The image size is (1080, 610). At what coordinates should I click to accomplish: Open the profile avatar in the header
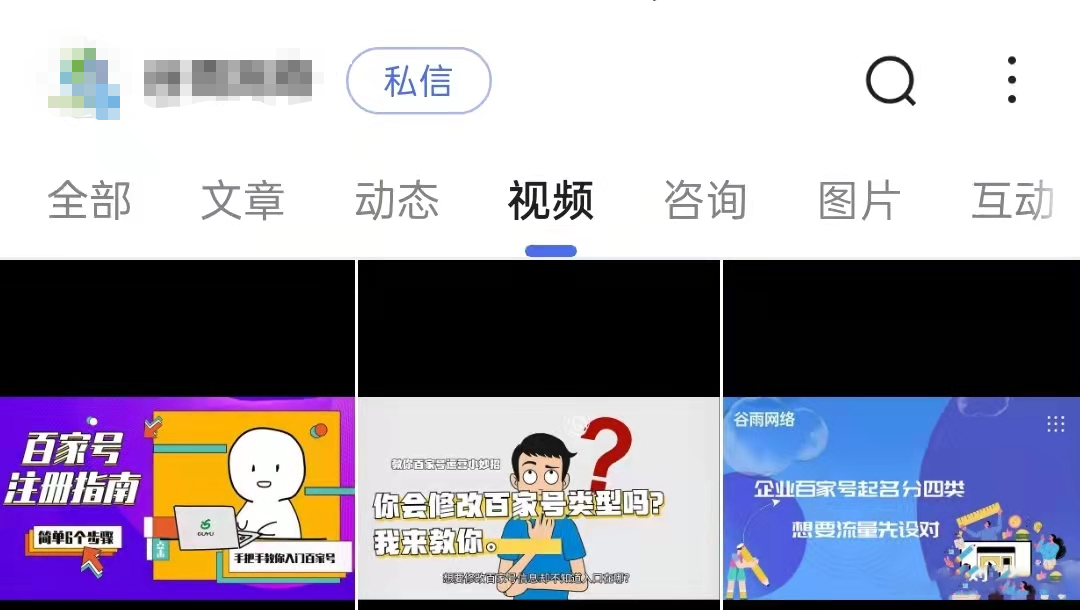(x=84, y=80)
